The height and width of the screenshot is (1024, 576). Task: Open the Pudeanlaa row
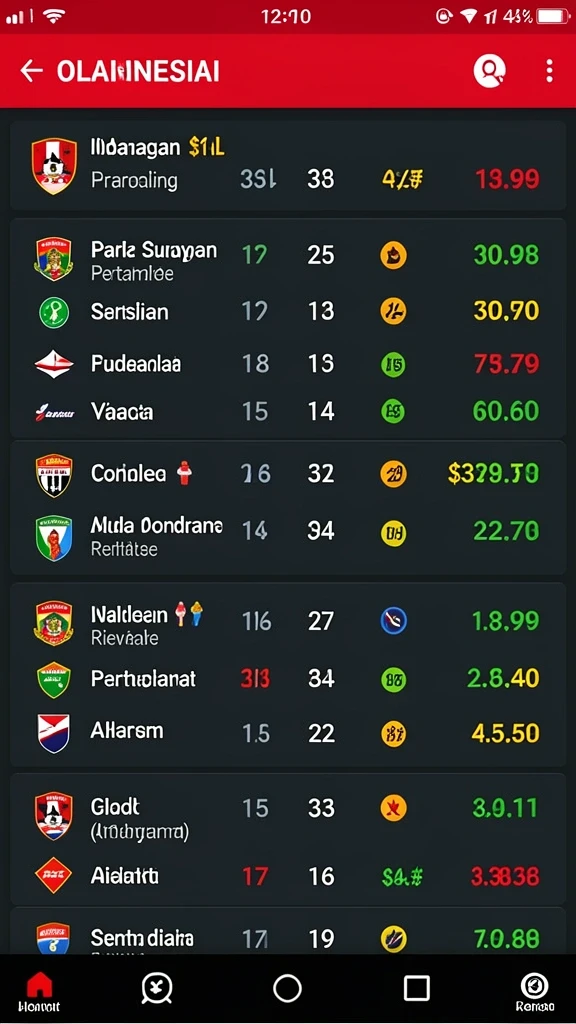click(x=288, y=363)
